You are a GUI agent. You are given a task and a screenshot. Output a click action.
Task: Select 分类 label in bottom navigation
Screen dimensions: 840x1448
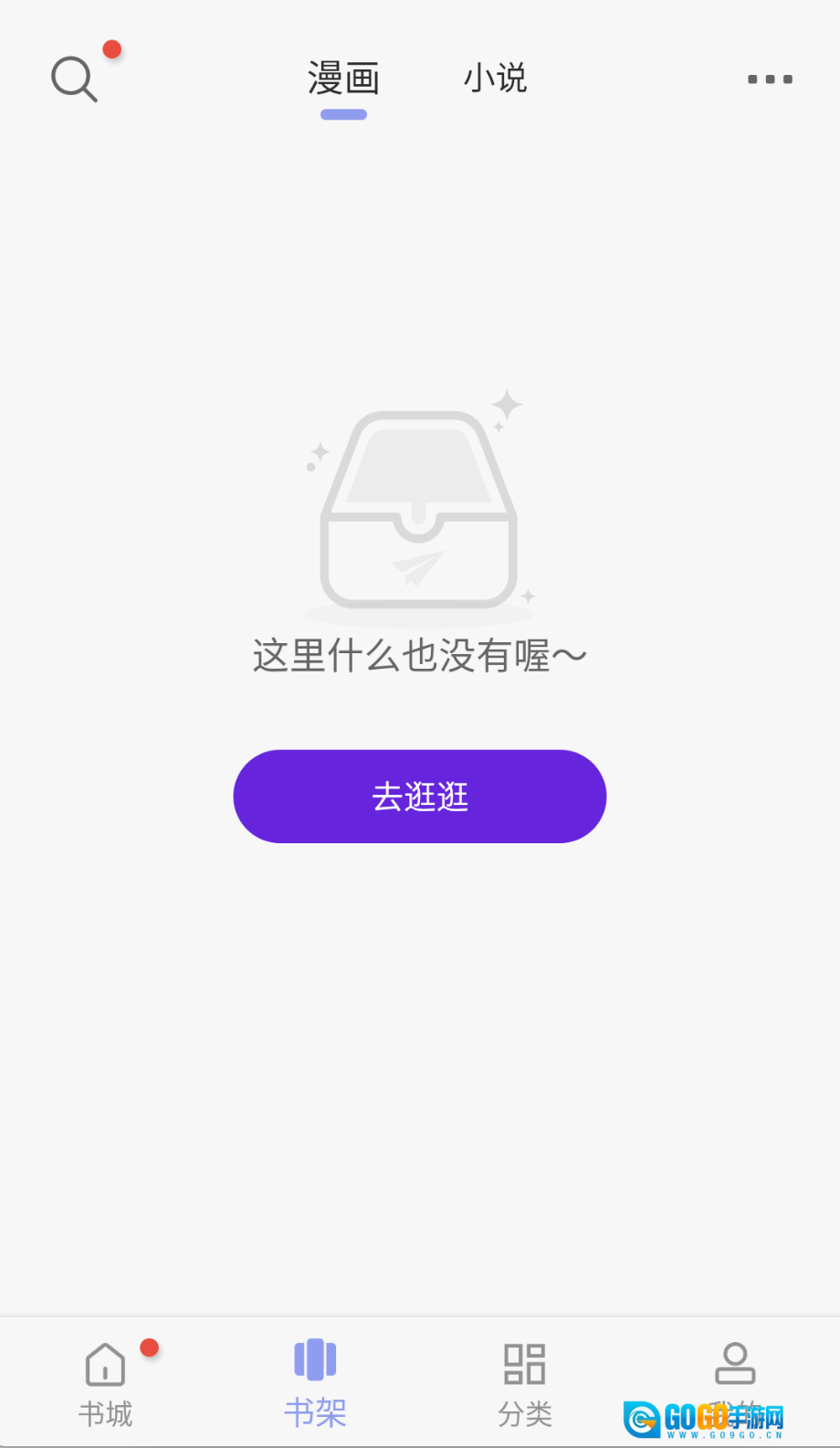pos(524,1414)
